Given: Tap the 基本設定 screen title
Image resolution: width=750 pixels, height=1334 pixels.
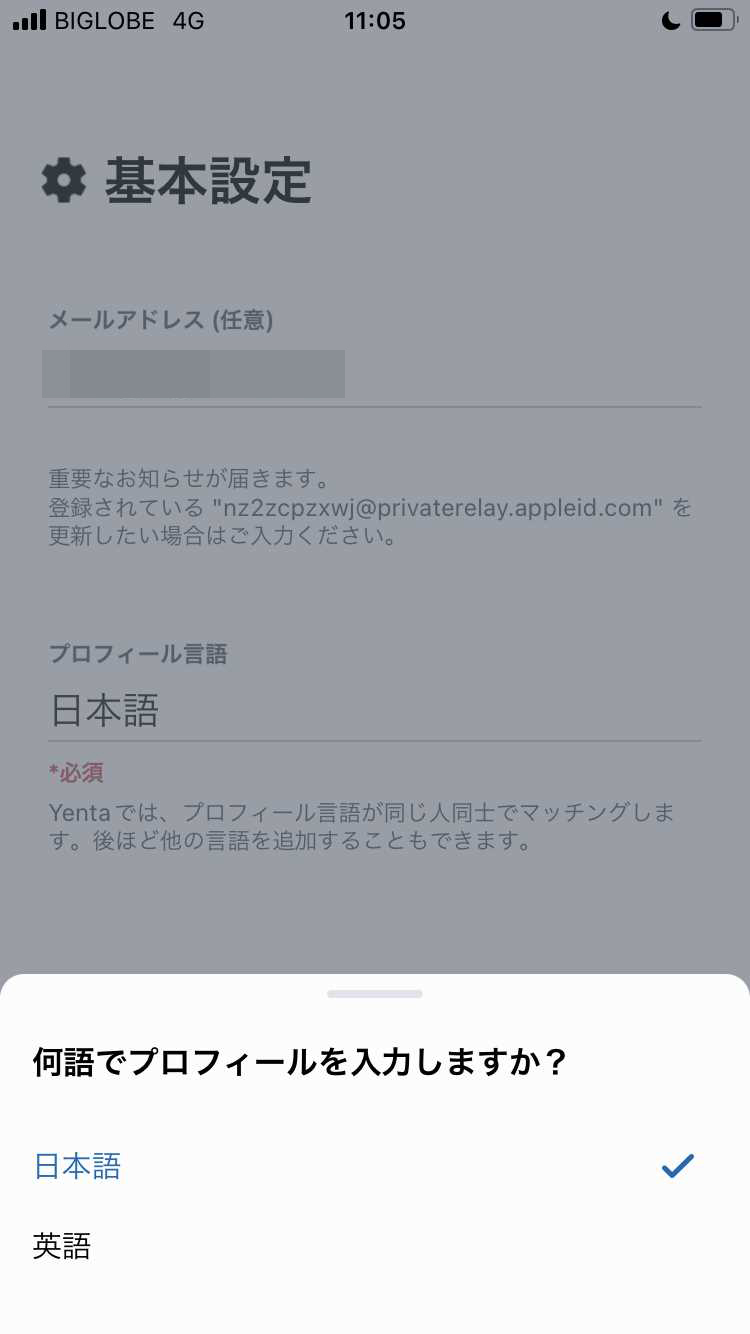Looking at the screenshot, I should [212, 182].
